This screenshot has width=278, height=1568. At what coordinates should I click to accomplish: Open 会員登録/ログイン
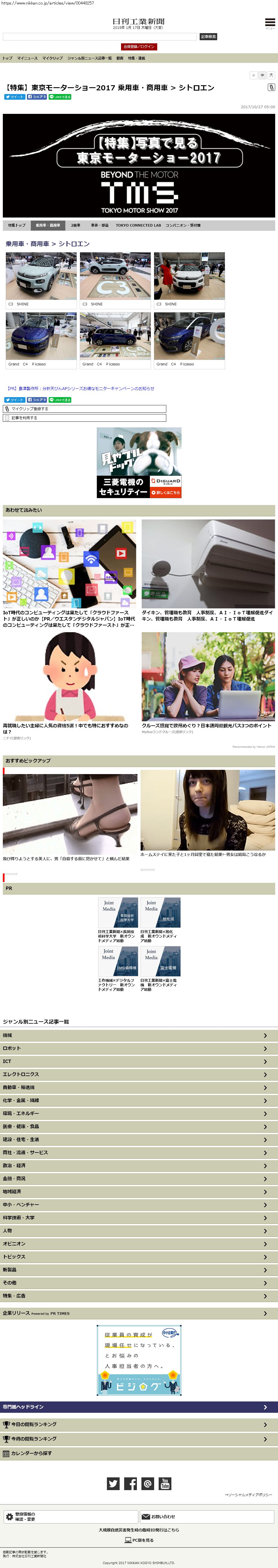pyautogui.click(x=139, y=47)
